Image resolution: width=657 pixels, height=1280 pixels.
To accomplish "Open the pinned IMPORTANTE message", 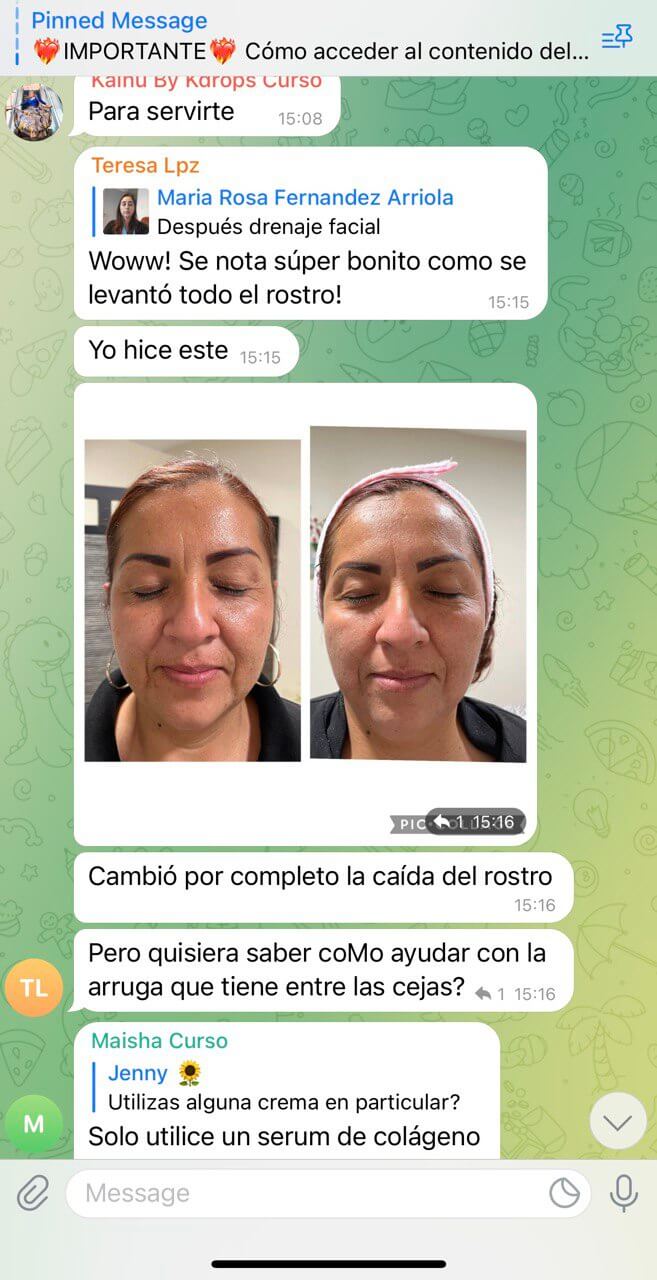I will point(300,38).
